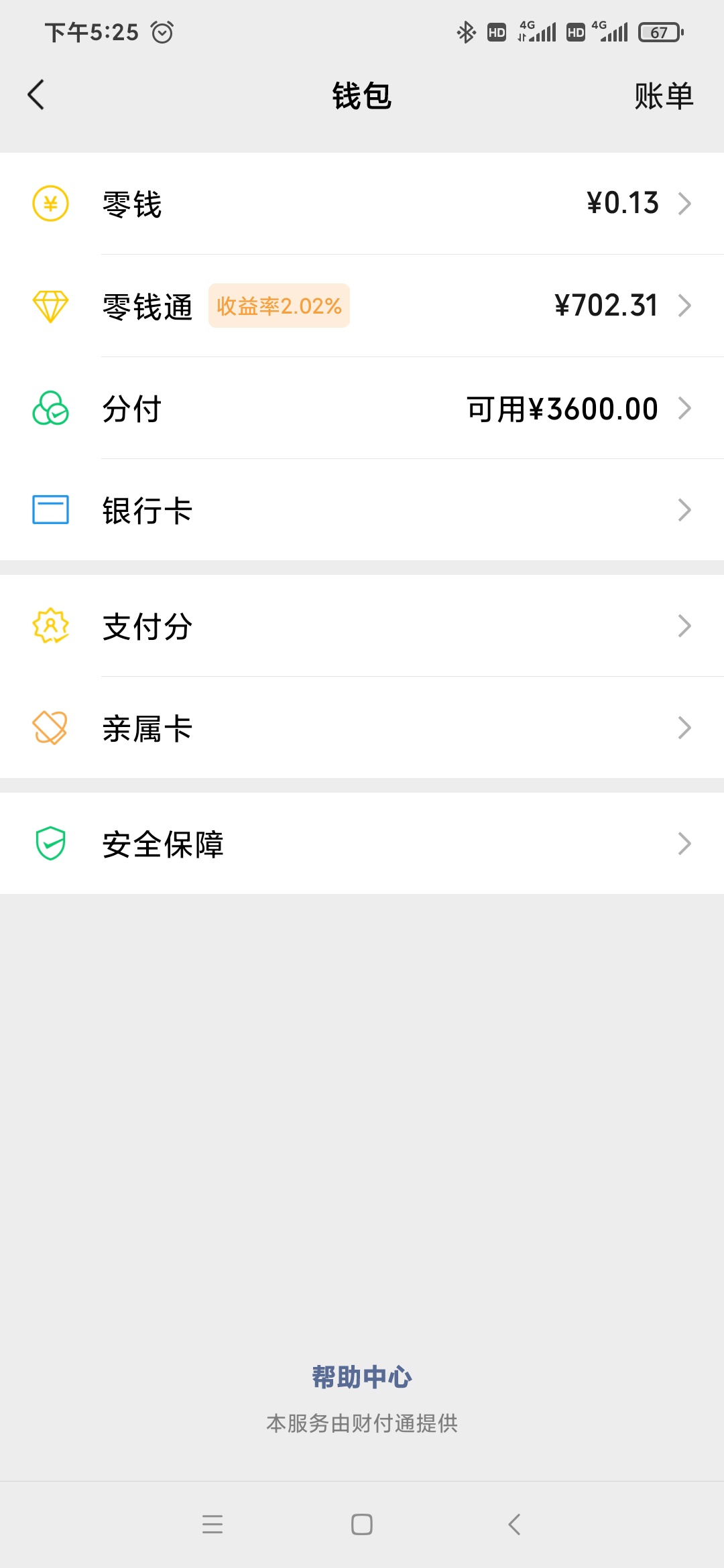This screenshot has height=1568, width=724.
Task: Open the 零钱 balance row
Action: point(362,204)
